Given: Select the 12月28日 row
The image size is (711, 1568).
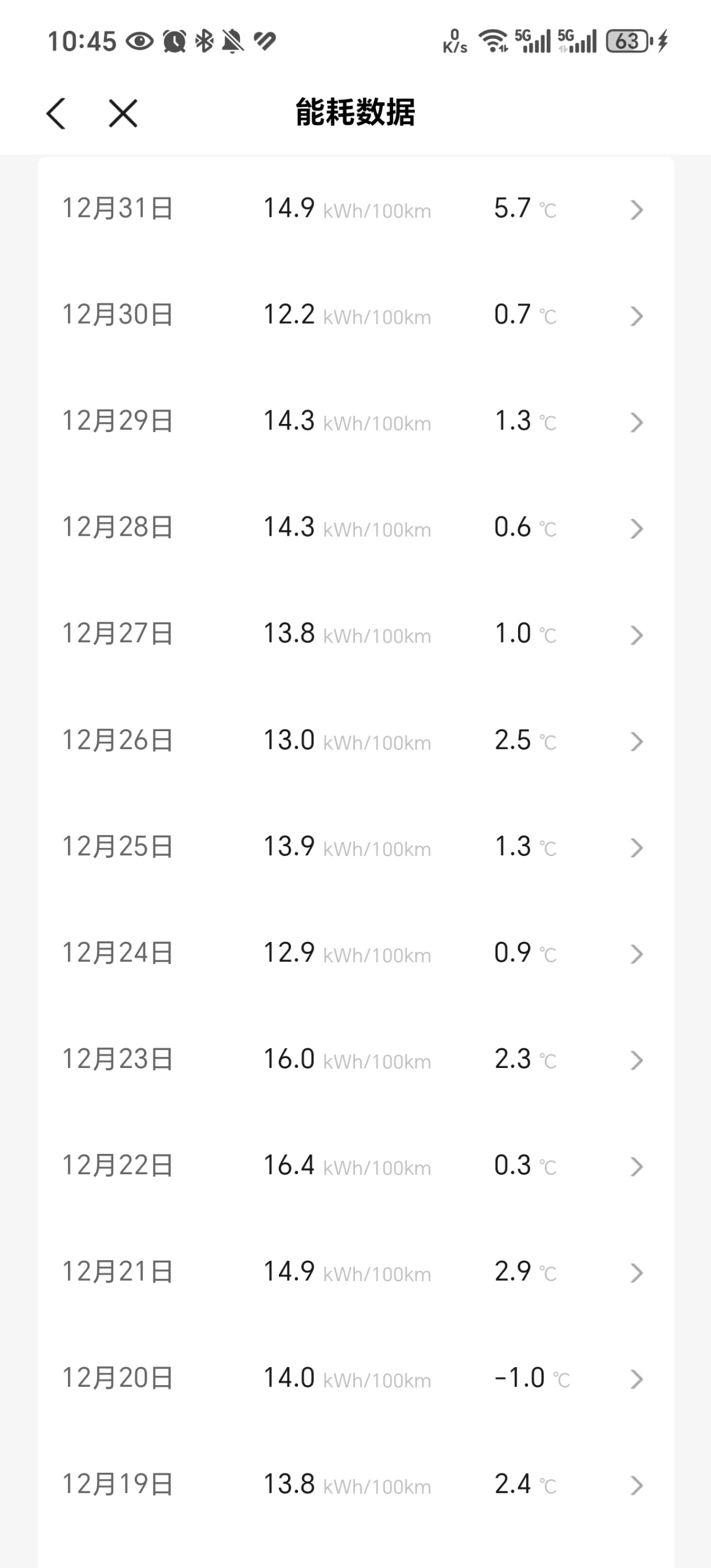Looking at the screenshot, I should (x=355, y=528).
